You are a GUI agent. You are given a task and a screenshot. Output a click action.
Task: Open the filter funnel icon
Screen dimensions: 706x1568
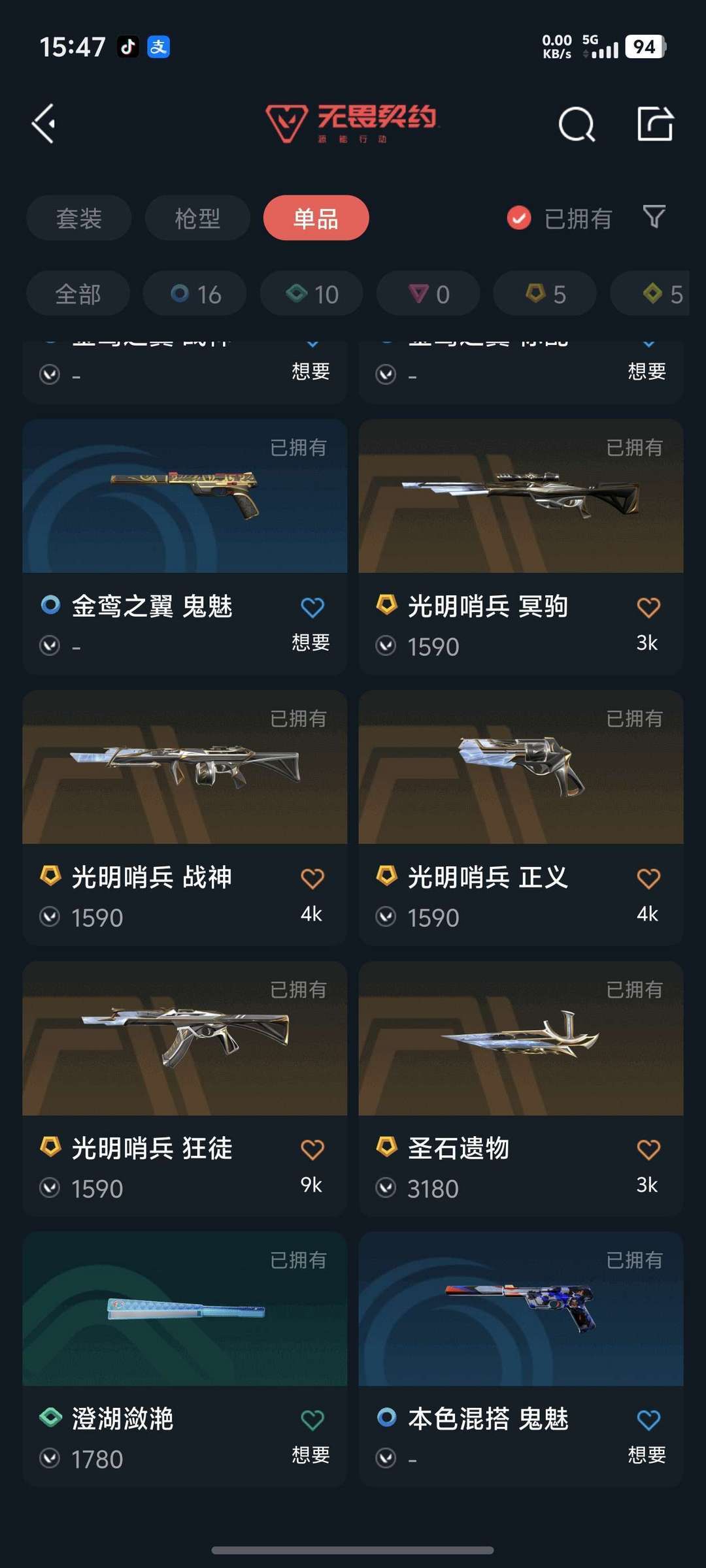pyautogui.click(x=654, y=217)
